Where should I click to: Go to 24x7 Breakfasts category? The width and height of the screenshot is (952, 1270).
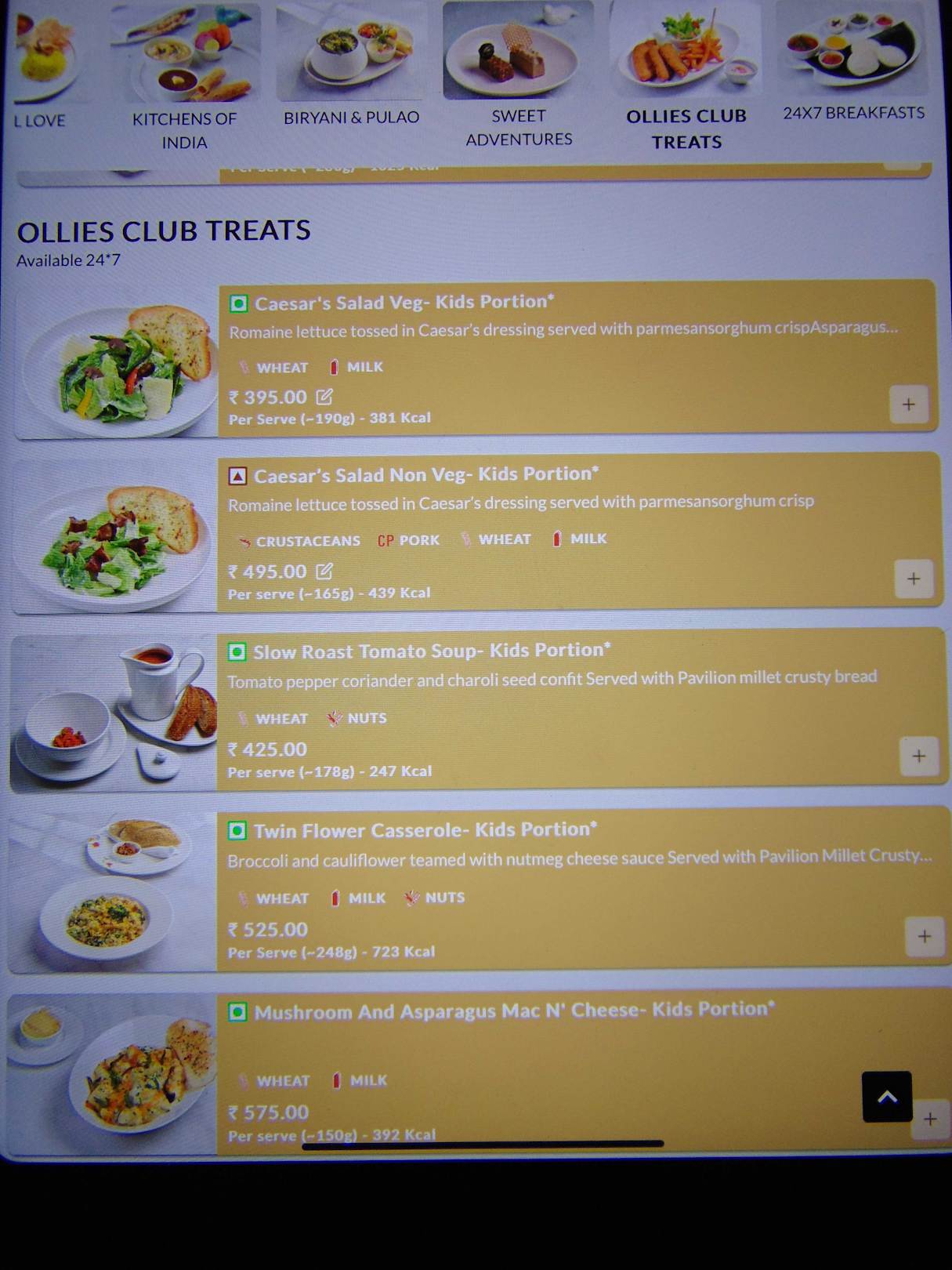(853, 67)
